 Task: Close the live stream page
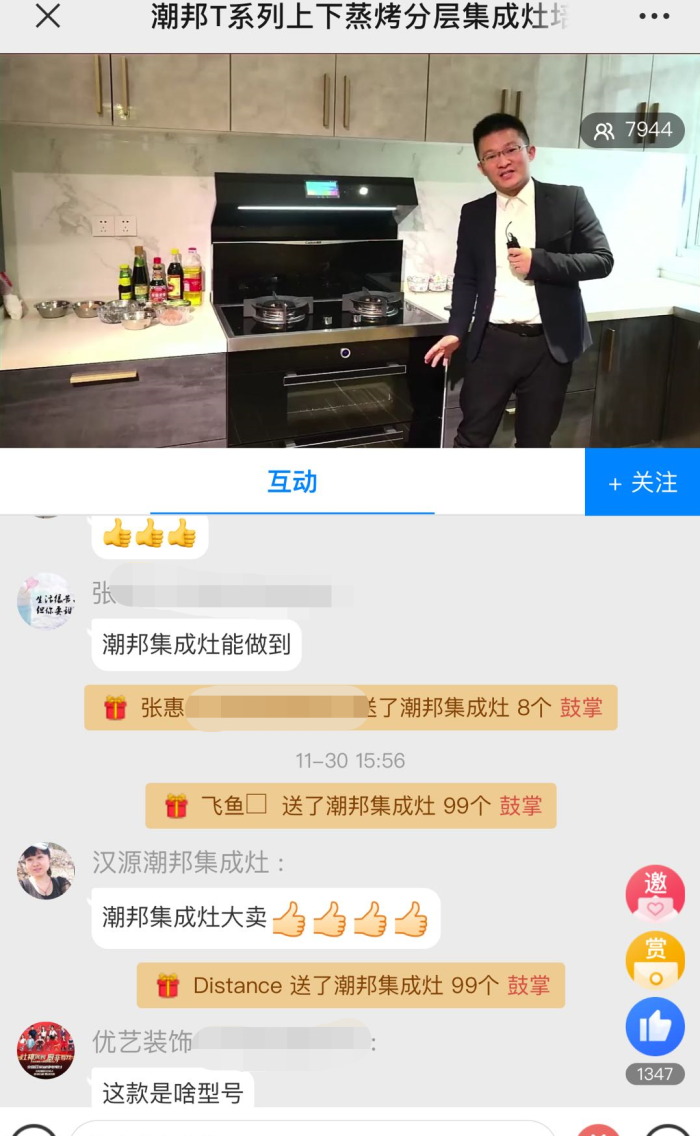(x=47, y=17)
